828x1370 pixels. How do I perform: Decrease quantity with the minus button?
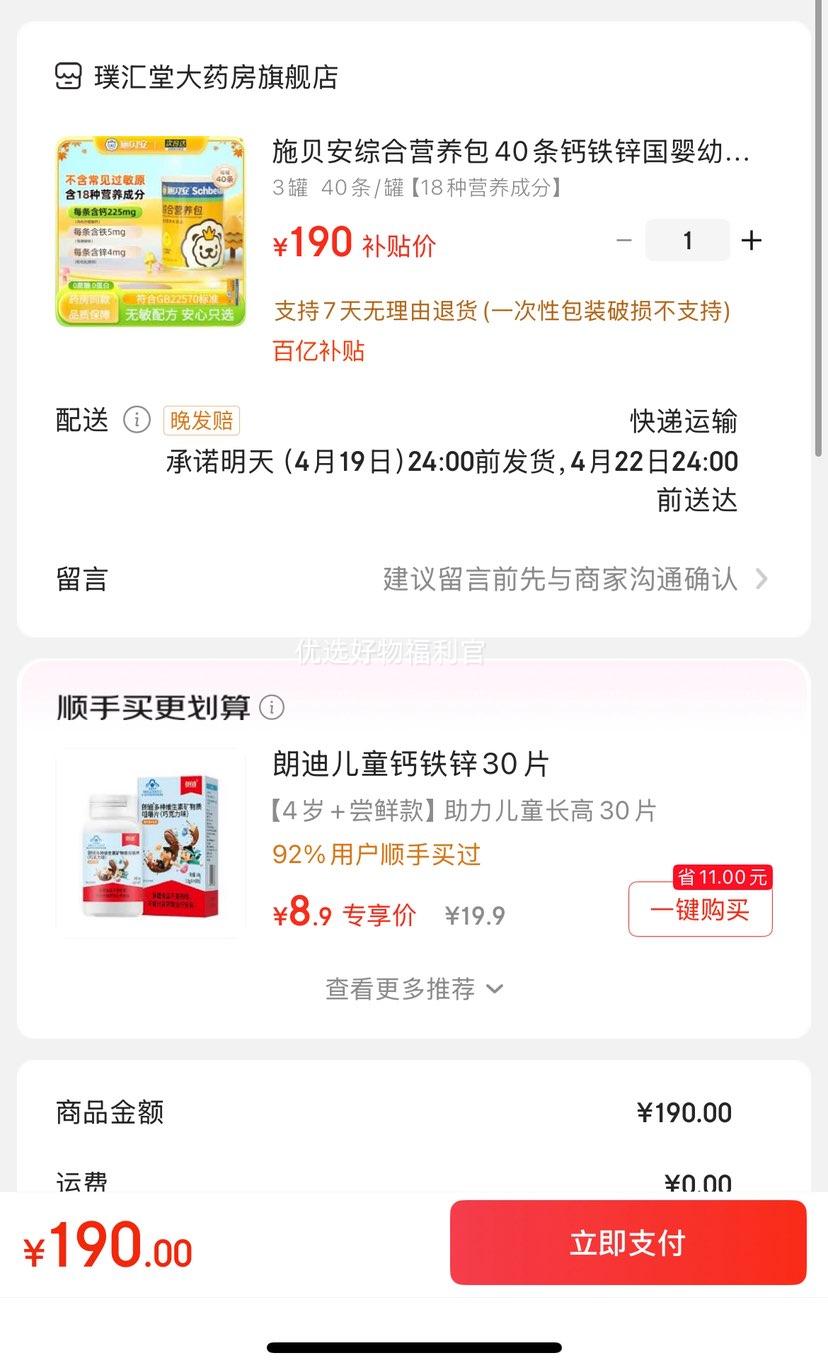(623, 240)
